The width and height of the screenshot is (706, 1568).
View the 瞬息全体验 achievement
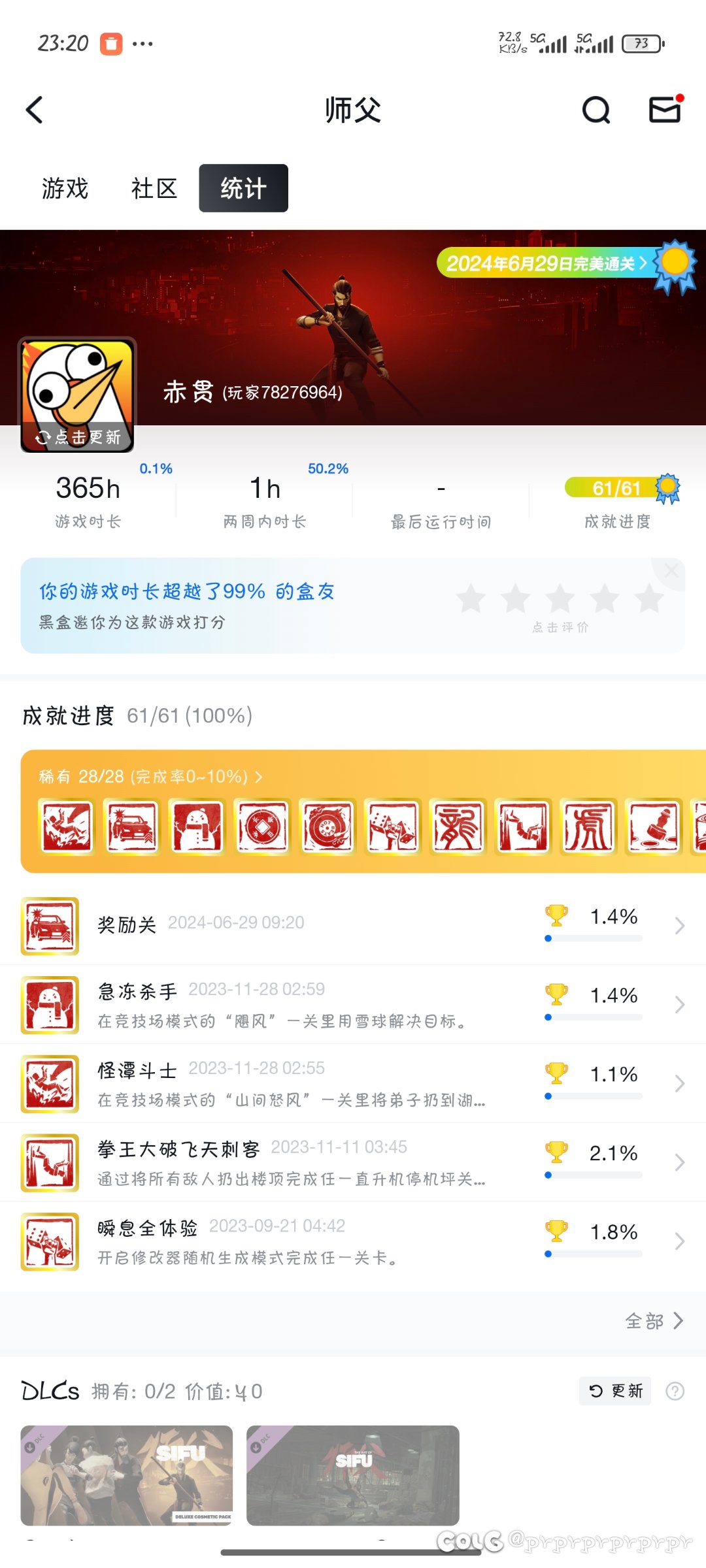[353, 1241]
